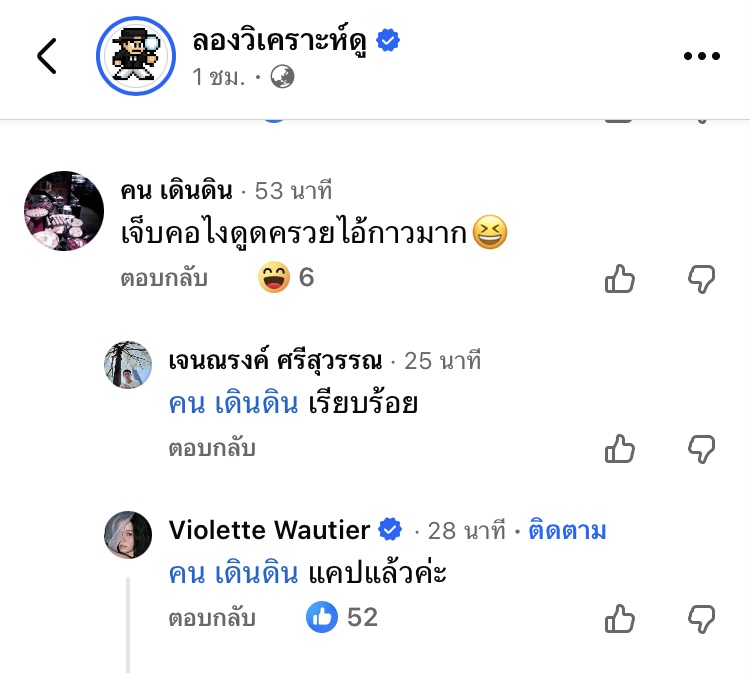Follow Violette Wautier via ติดตาม
Screen dimensions: 750x673
click(x=570, y=530)
